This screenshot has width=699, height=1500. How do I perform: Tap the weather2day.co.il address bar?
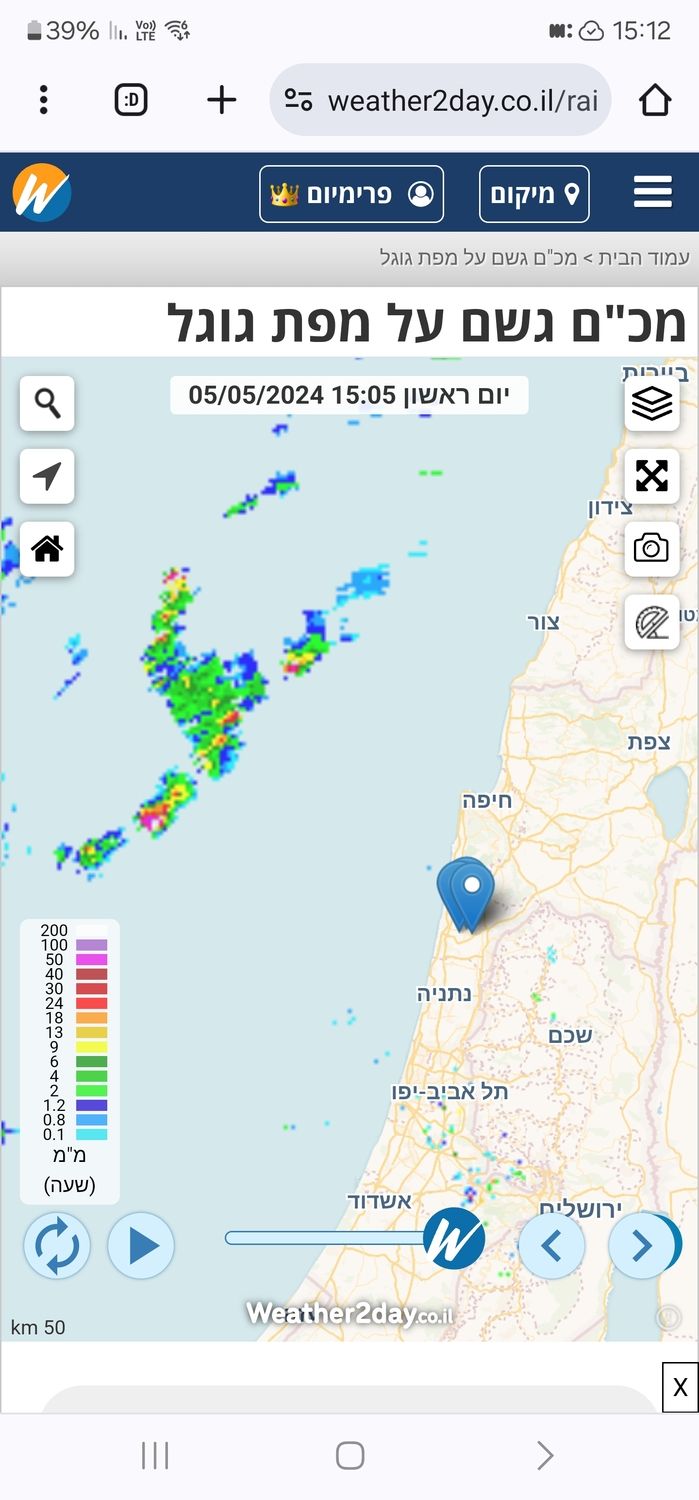tap(440, 100)
